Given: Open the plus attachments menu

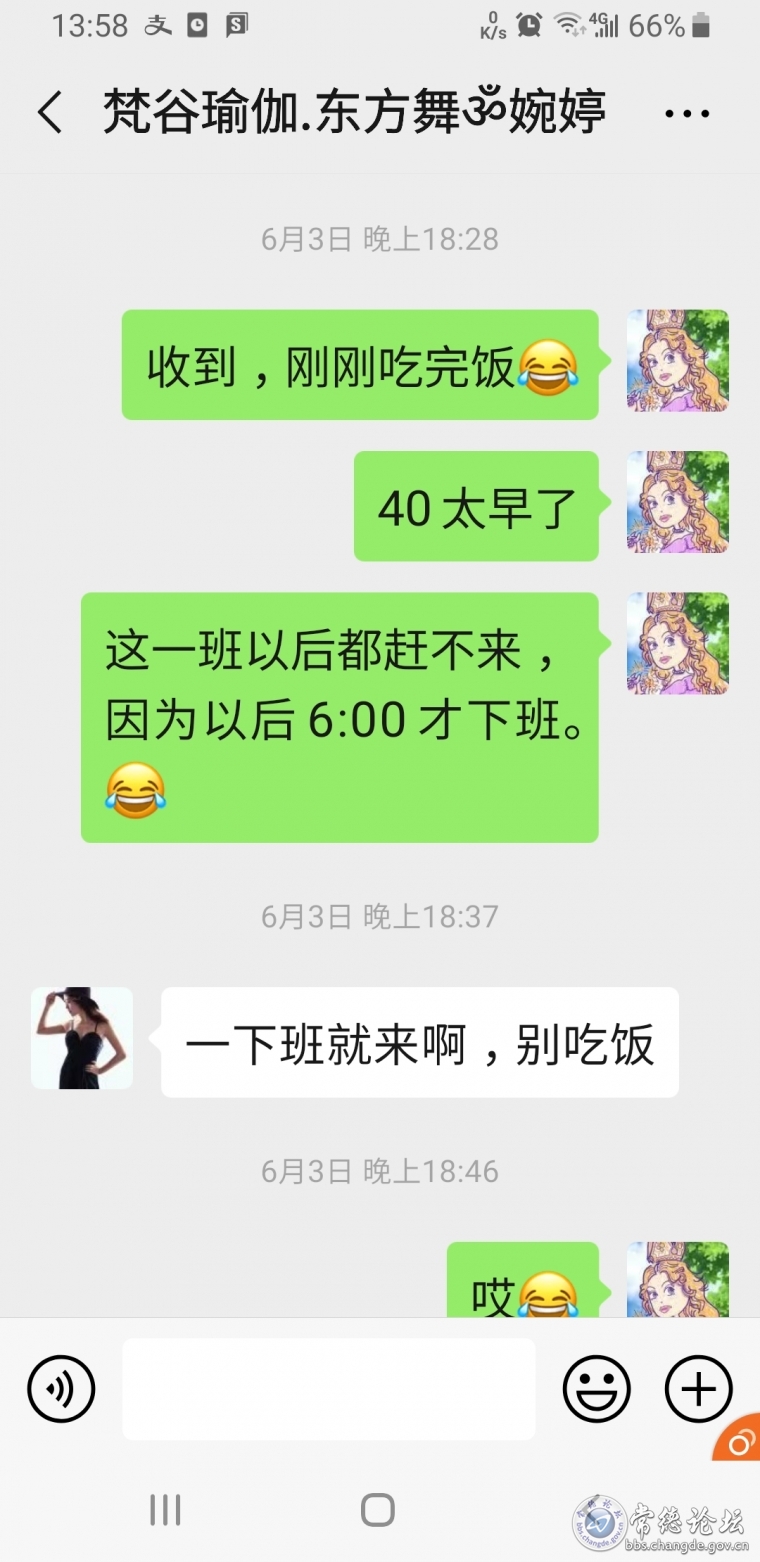Looking at the screenshot, I should click(x=698, y=1388).
